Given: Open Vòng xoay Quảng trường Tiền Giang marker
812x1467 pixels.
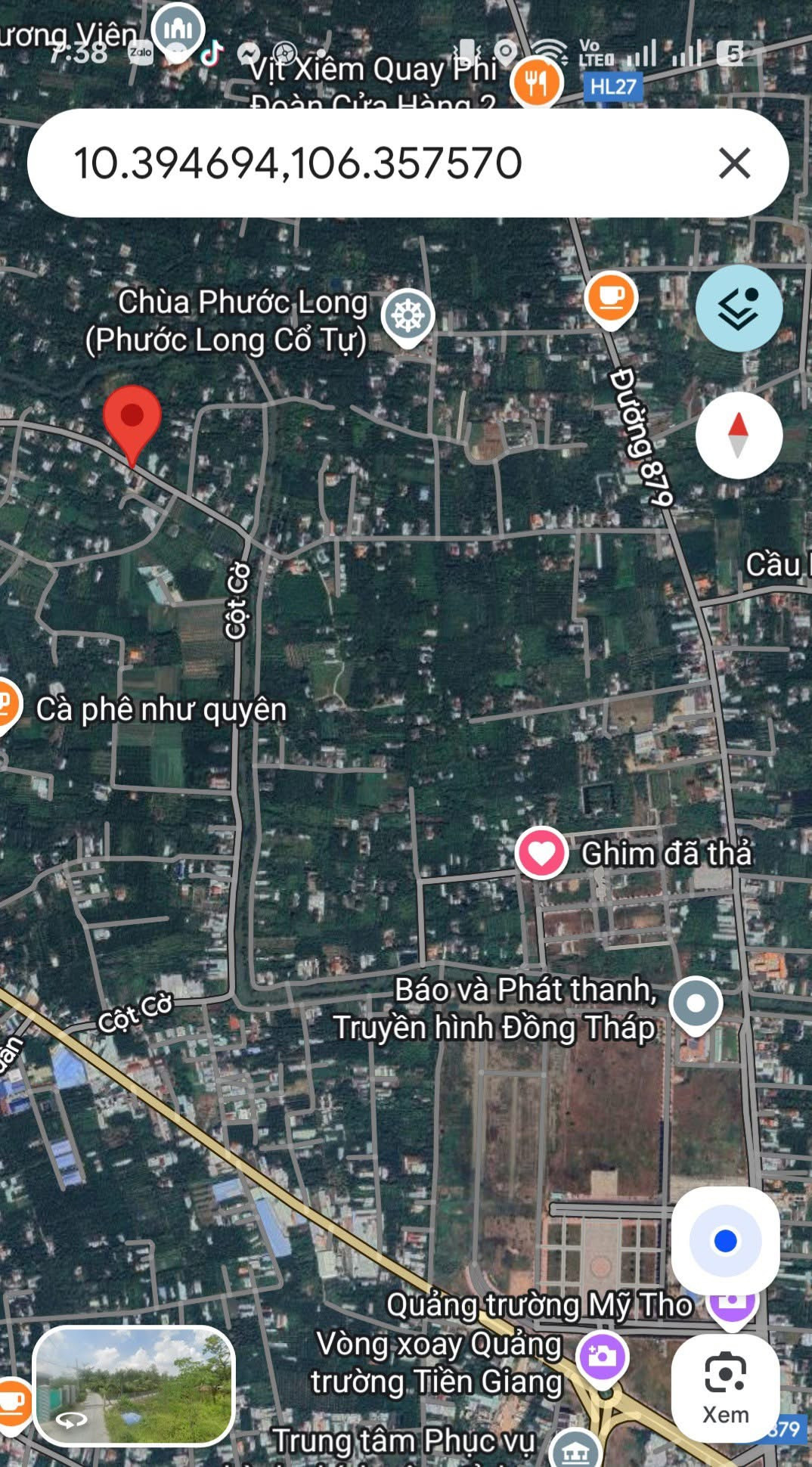Looking at the screenshot, I should click(x=602, y=1355).
